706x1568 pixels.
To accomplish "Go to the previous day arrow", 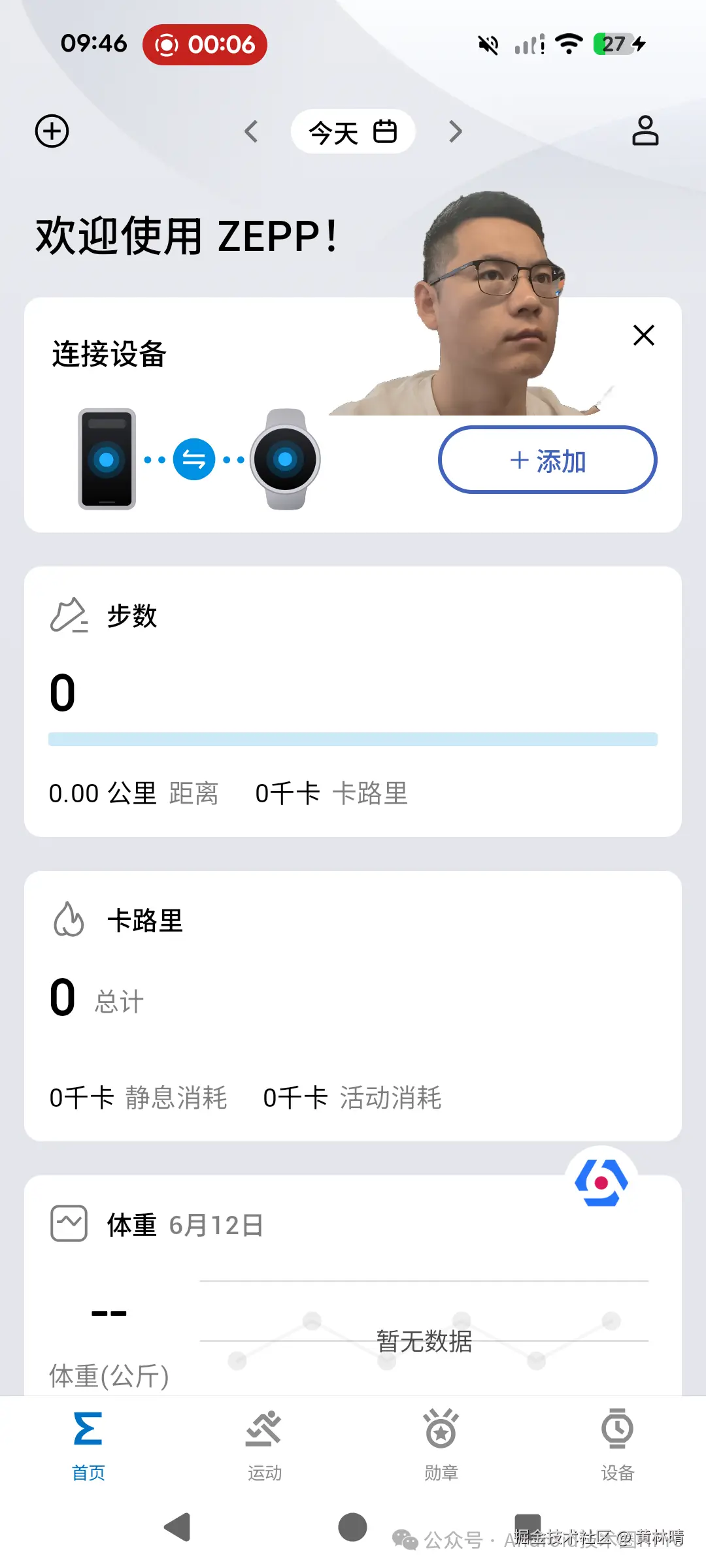I will pyautogui.click(x=251, y=131).
